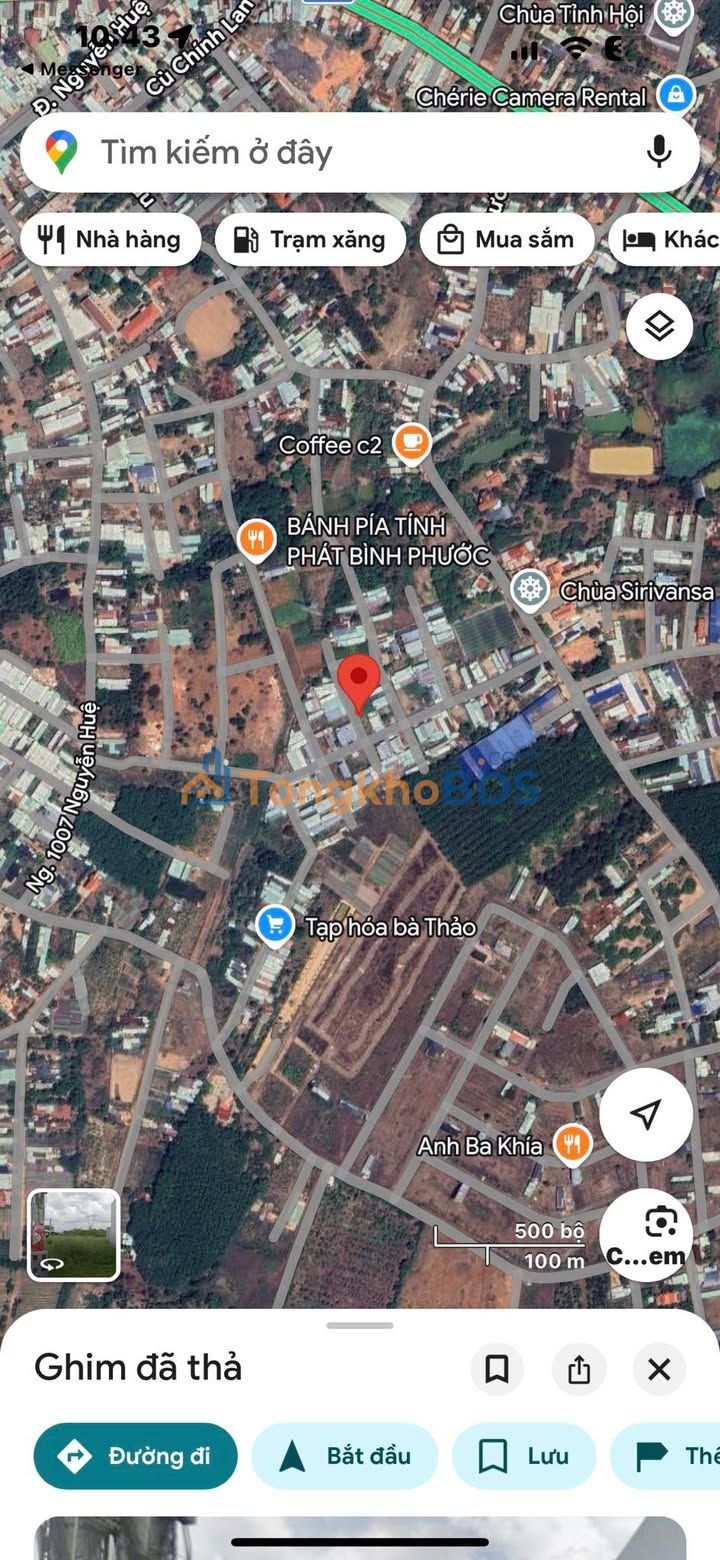
Task: Open the map layers button
Action: (659, 326)
